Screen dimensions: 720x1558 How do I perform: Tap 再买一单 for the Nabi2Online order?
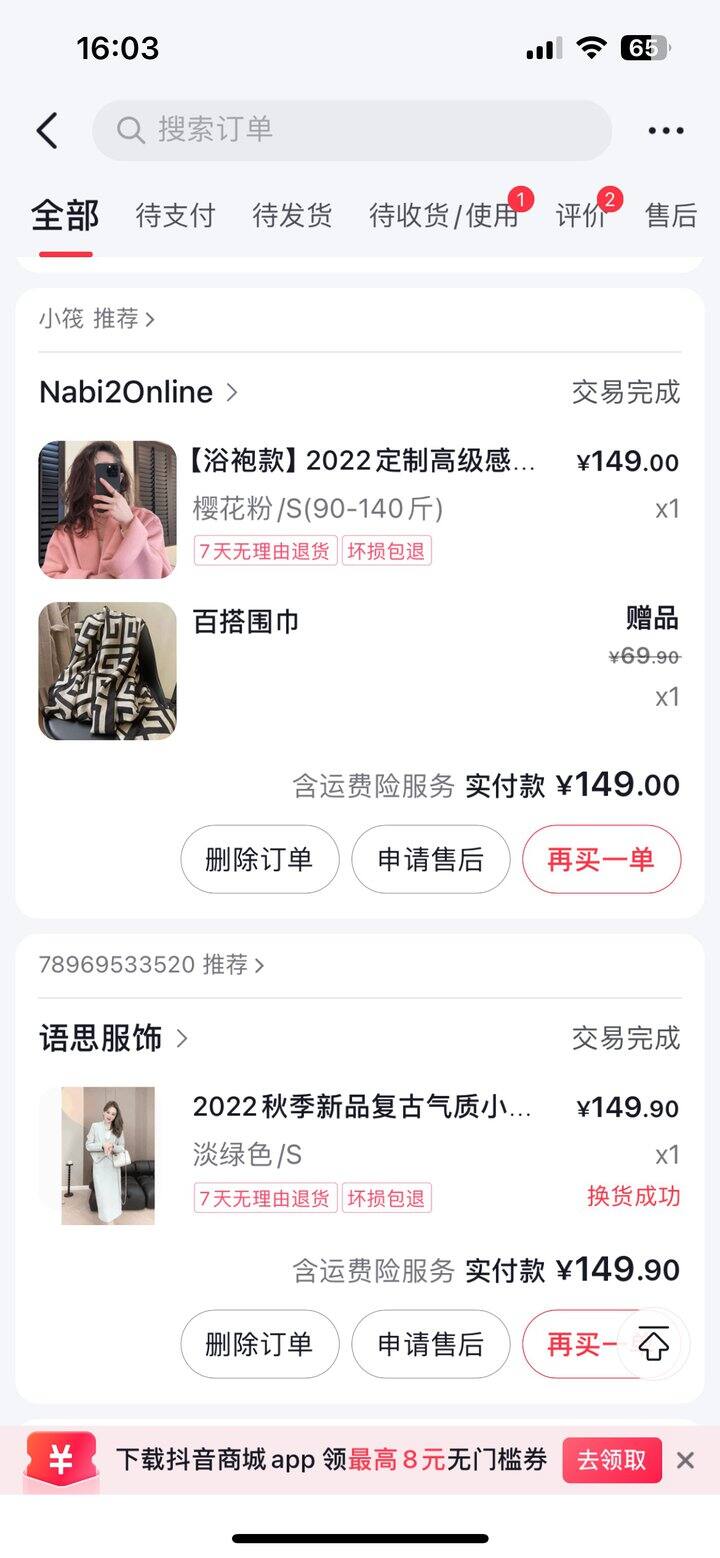pyautogui.click(x=602, y=859)
